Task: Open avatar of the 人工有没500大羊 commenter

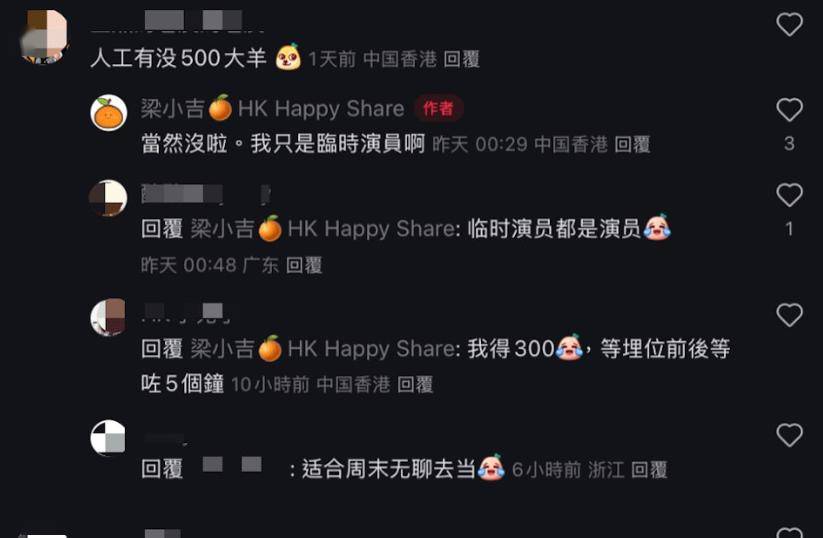Action: click(x=43, y=36)
